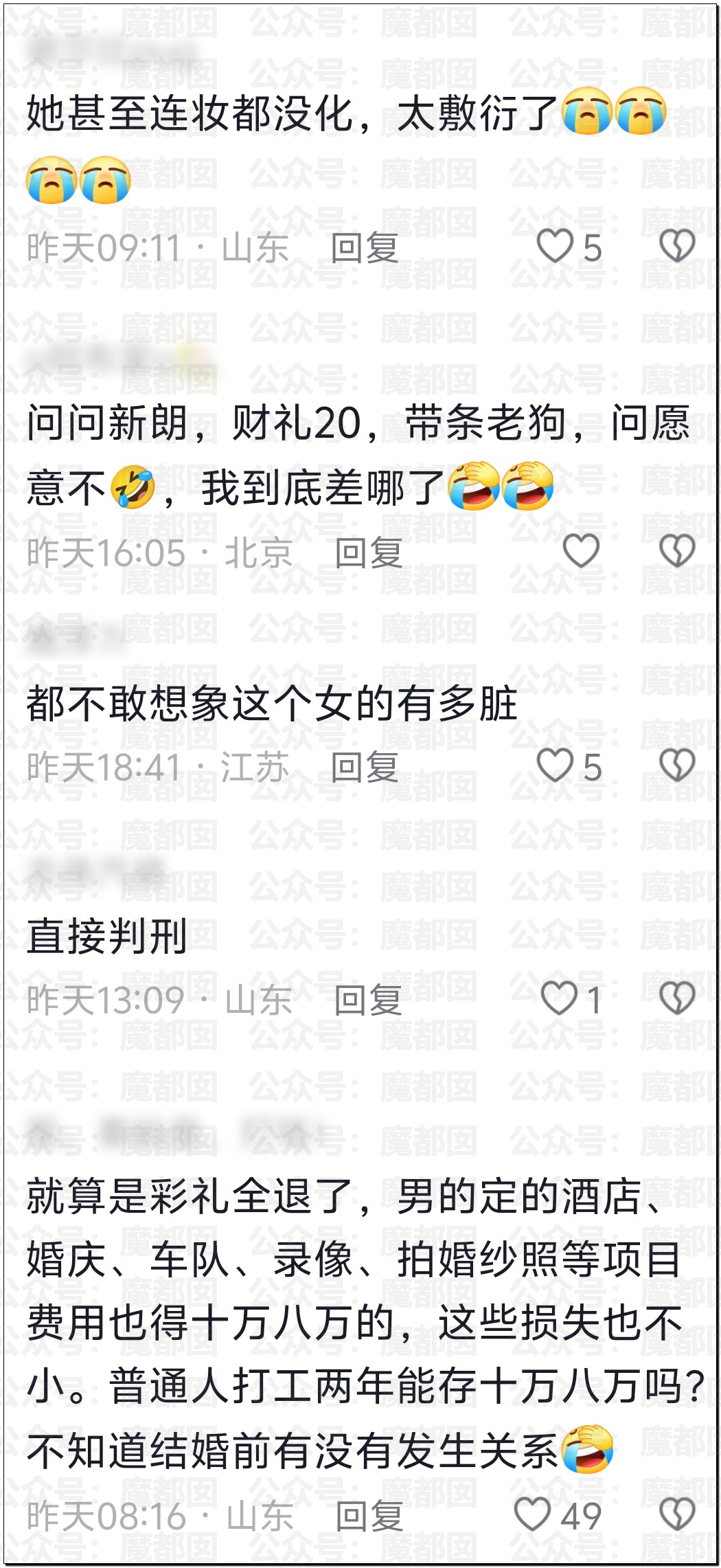Reply to the comment about 她甚至连妆都没化
The width and height of the screenshot is (721, 1568).
[364, 248]
